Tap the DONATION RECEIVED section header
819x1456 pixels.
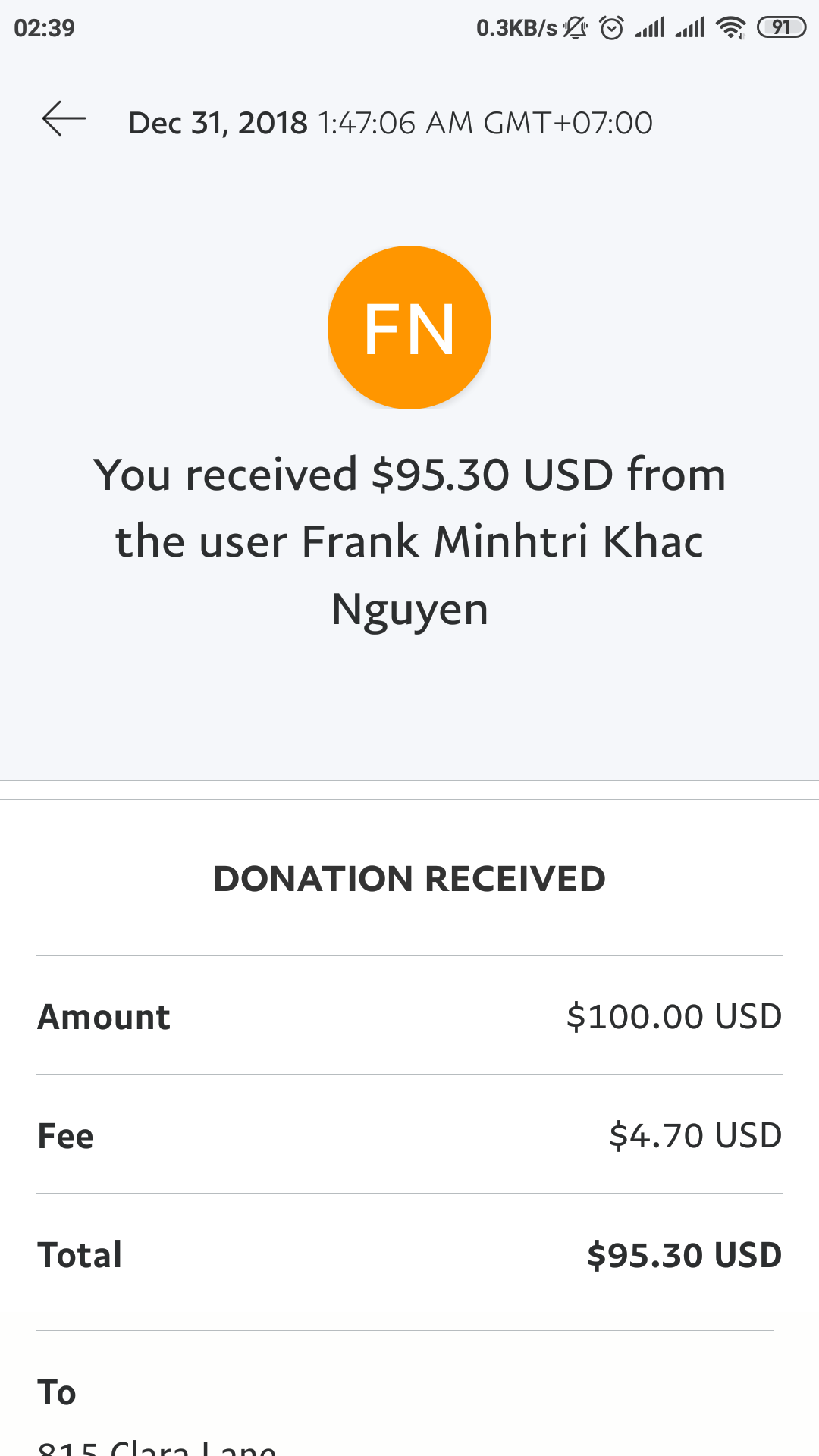[409, 878]
